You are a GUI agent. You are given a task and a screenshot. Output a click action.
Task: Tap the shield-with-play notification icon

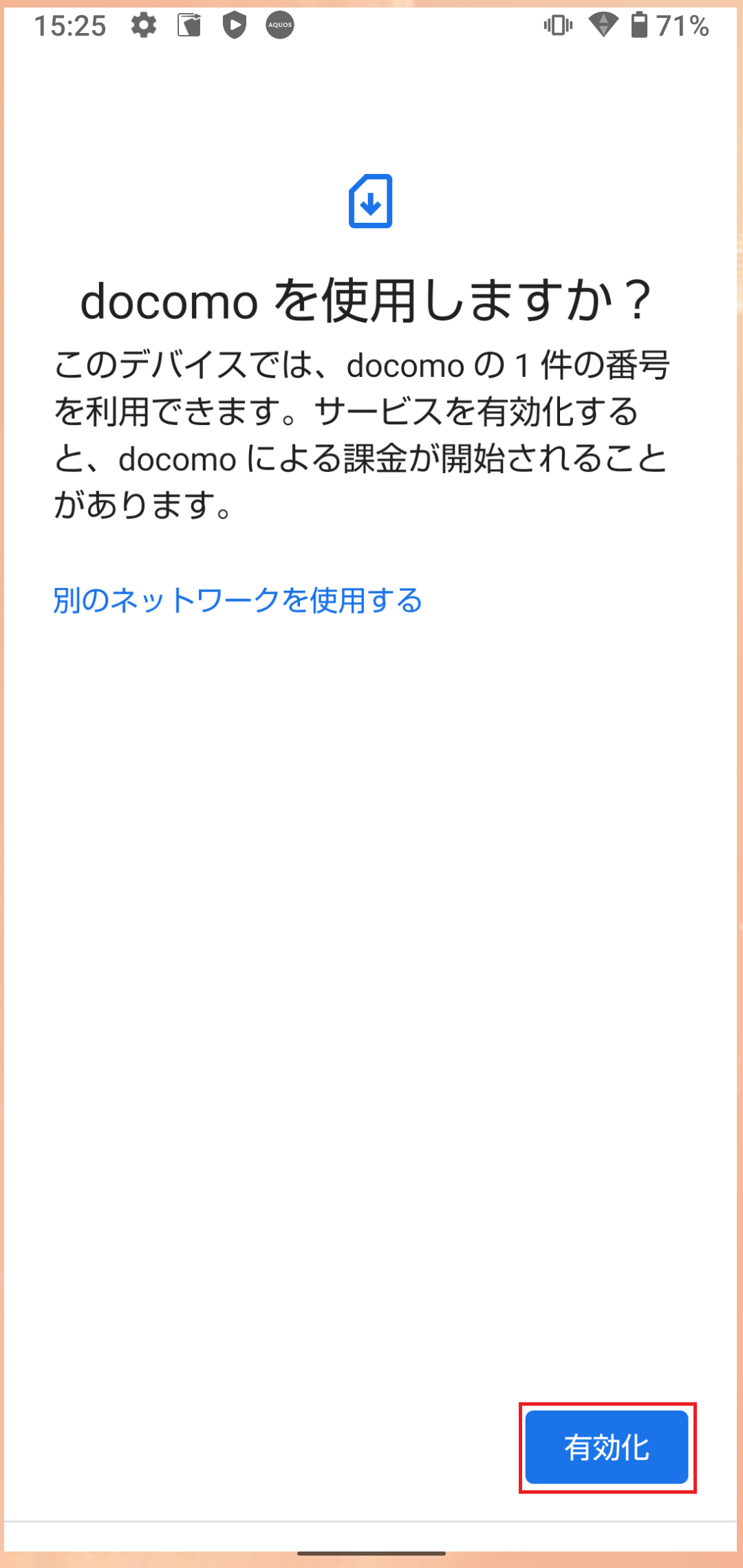[234, 25]
